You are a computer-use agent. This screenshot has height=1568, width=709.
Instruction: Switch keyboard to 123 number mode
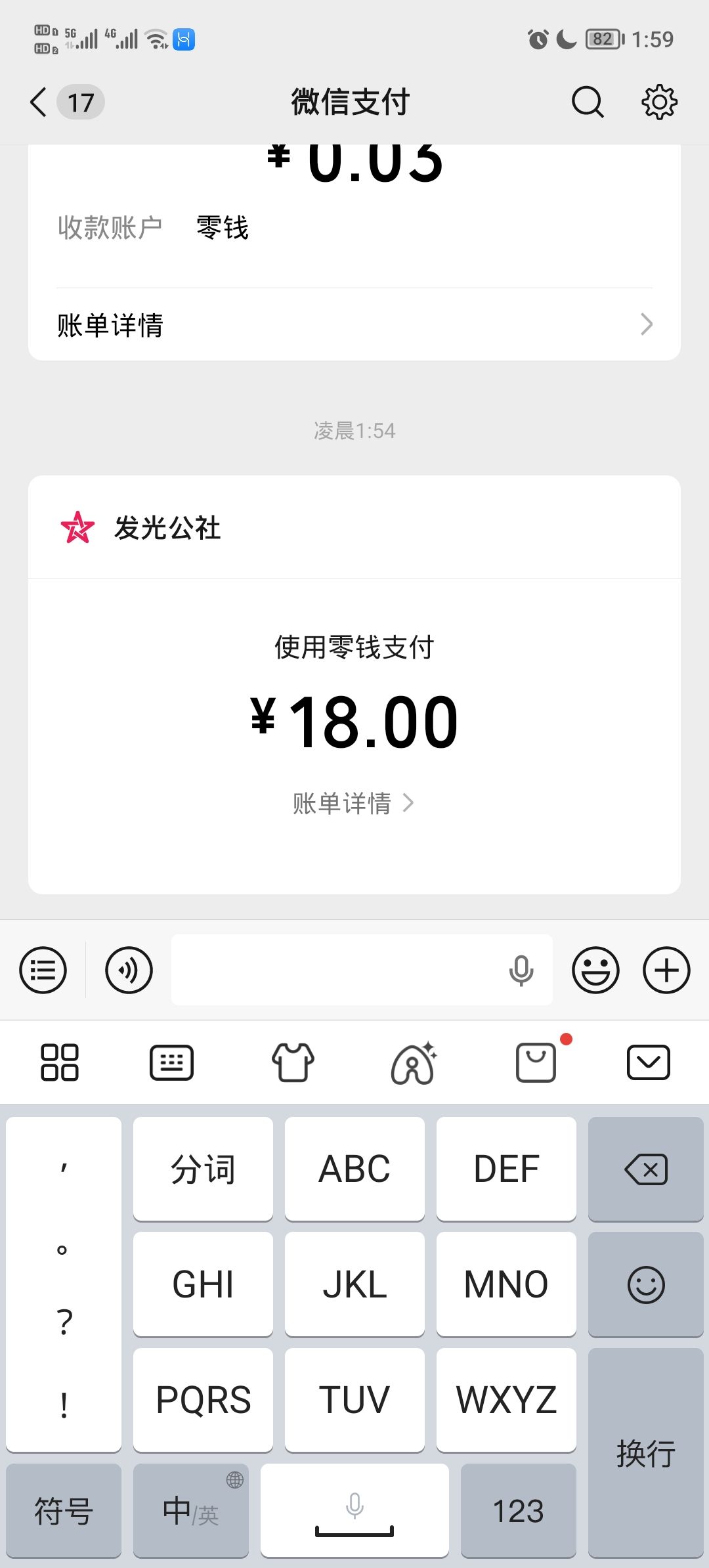click(x=518, y=1511)
